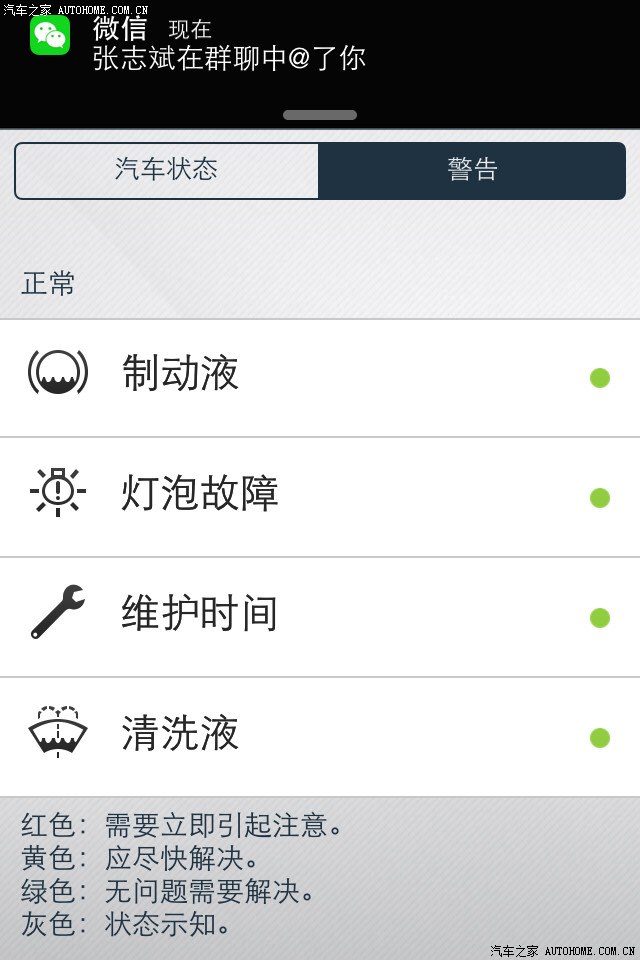Open the WeChat notification from 张志斌
Screen dimensions: 640x960
click(228, 45)
